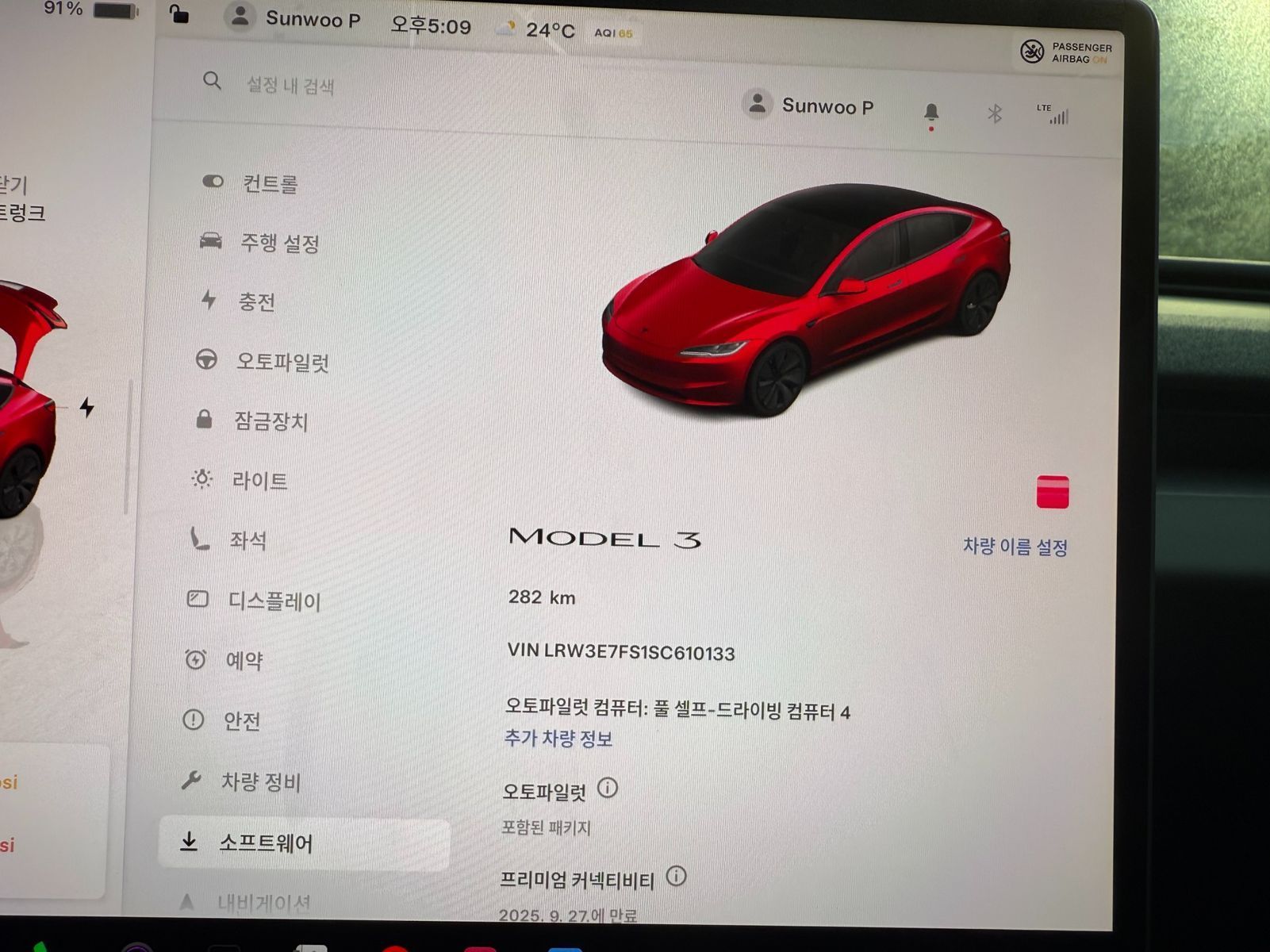
Task: Open the 라이트 menu
Action: click(259, 480)
